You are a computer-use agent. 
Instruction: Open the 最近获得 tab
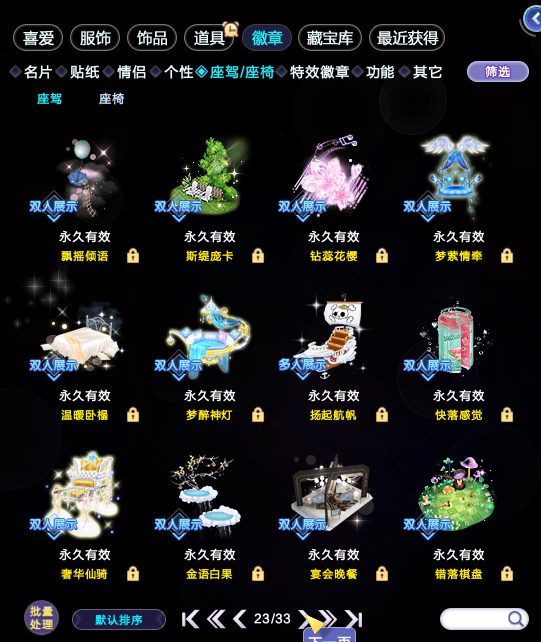[x=407, y=38]
